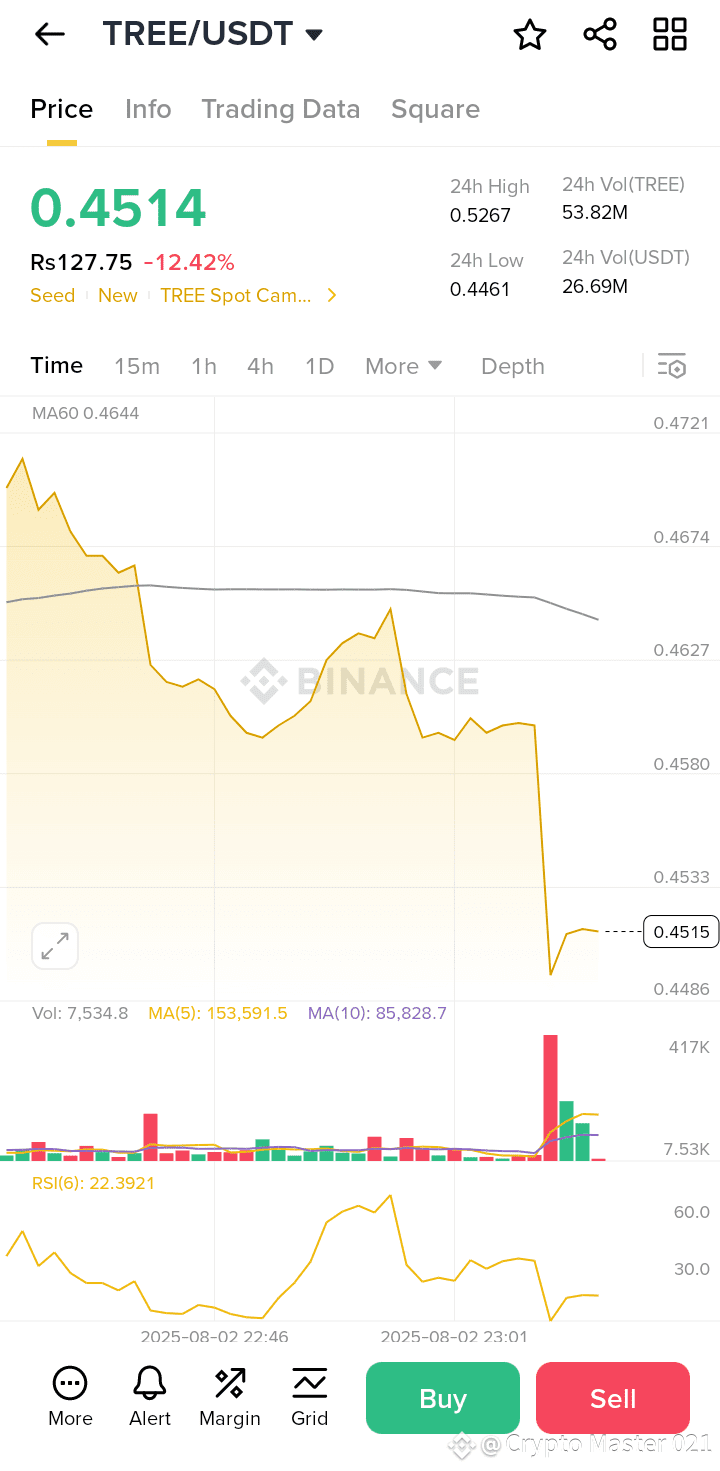Set a price alert with the bell
Viewport: 720px width, 1471px height.
(150, 1396)
